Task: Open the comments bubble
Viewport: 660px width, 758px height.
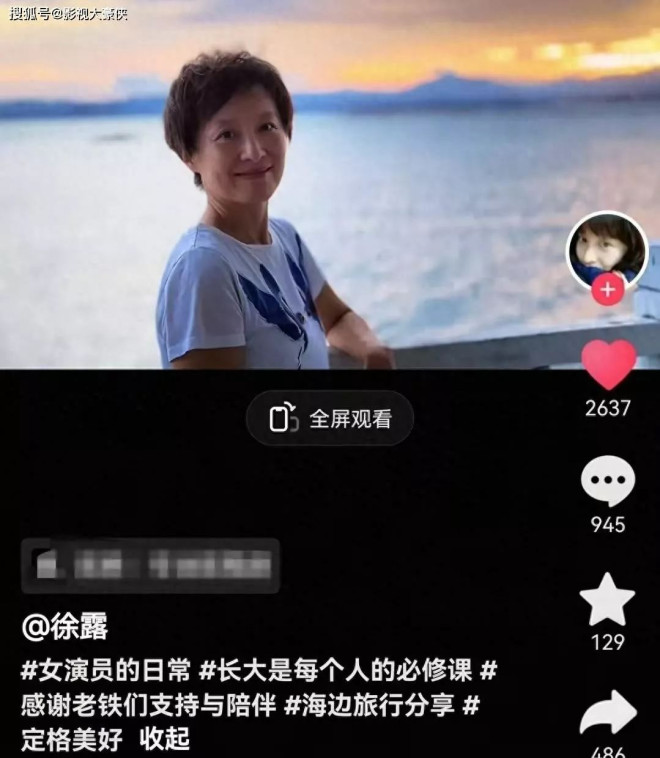Action: pyautogui.click(x=608, y=482)
